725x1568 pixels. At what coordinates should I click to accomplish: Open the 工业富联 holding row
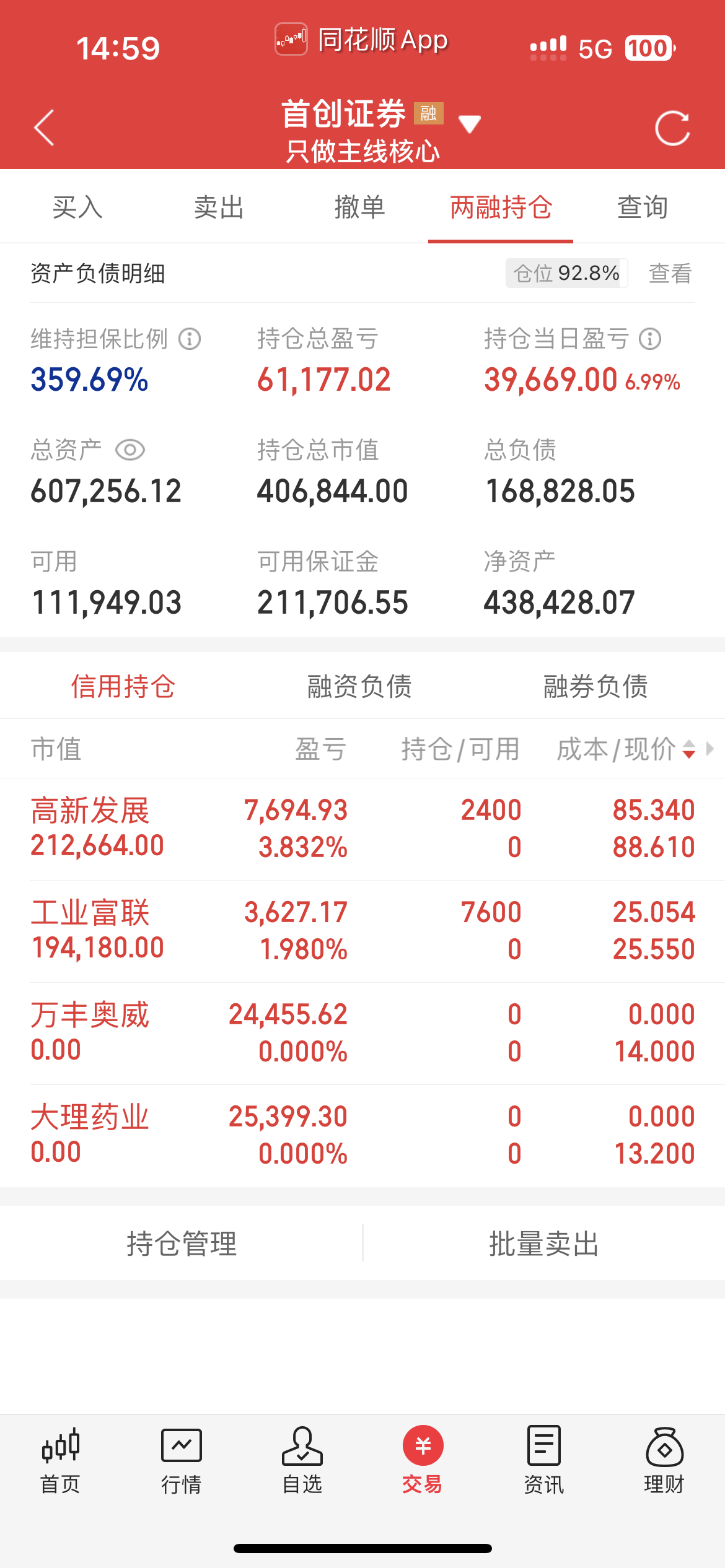point(362,931)
